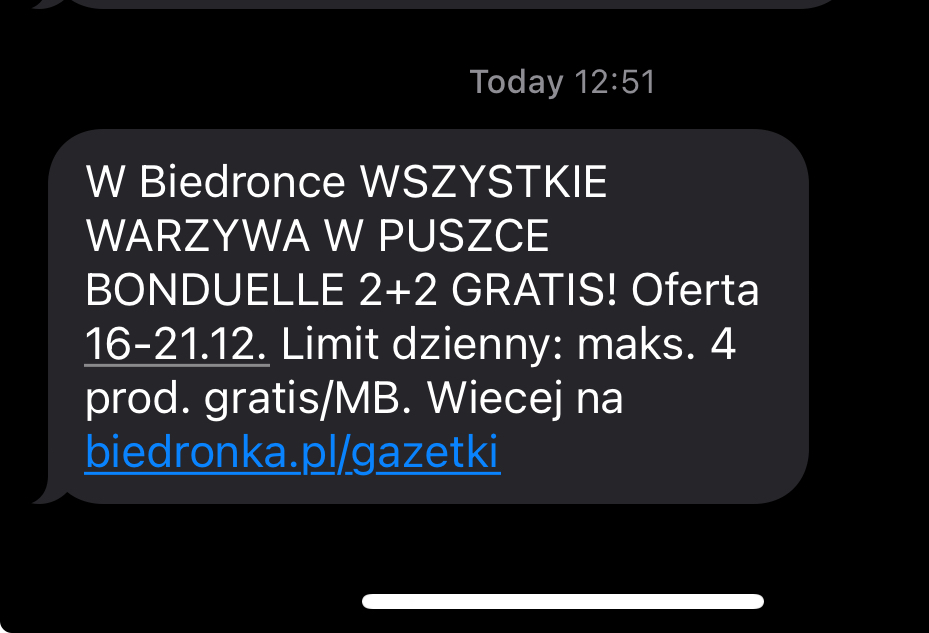Image resolution: width=929 pixels, height=633 pixels.
Task: Open the biedronka.pl/gazetki link
Action: [x=292, y=453]
